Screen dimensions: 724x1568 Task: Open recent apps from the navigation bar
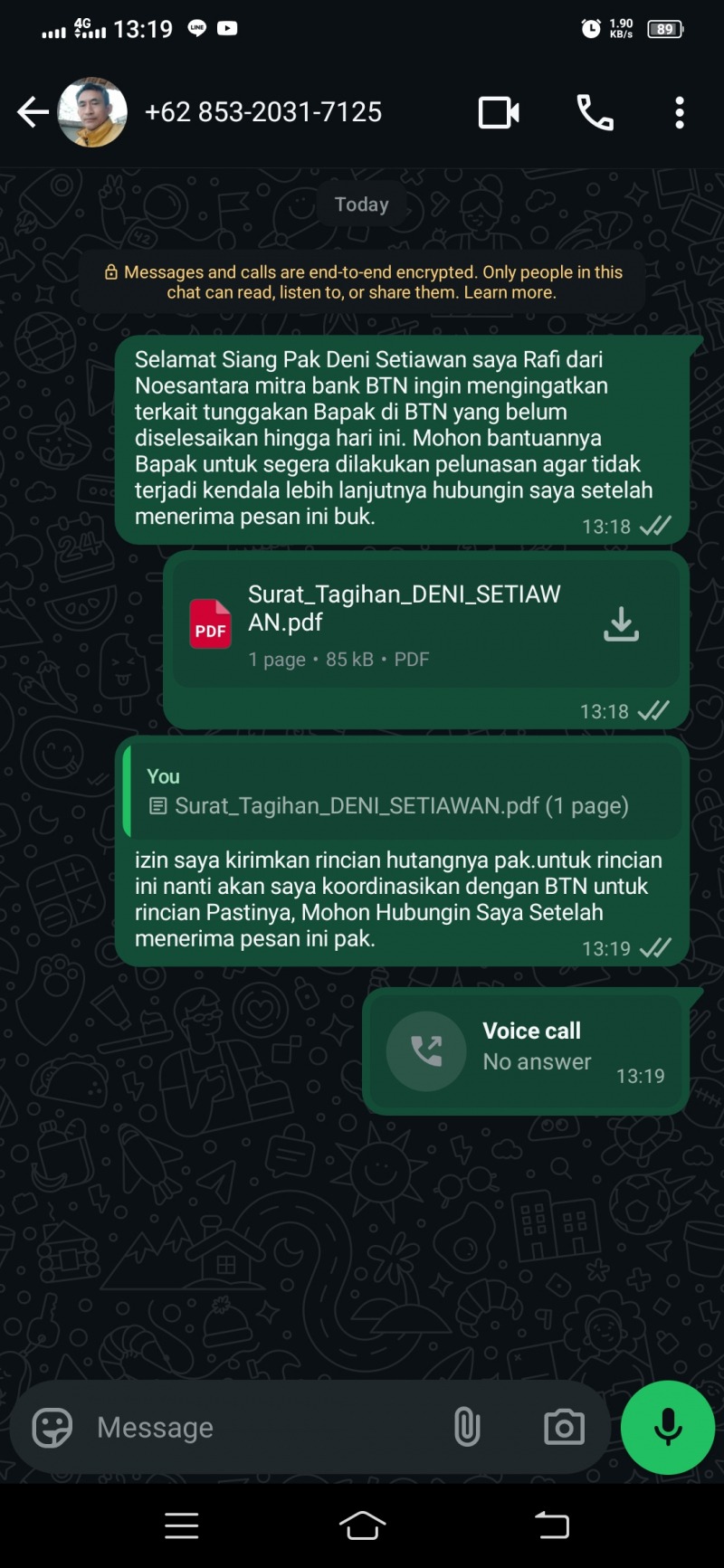point(181,1525)
